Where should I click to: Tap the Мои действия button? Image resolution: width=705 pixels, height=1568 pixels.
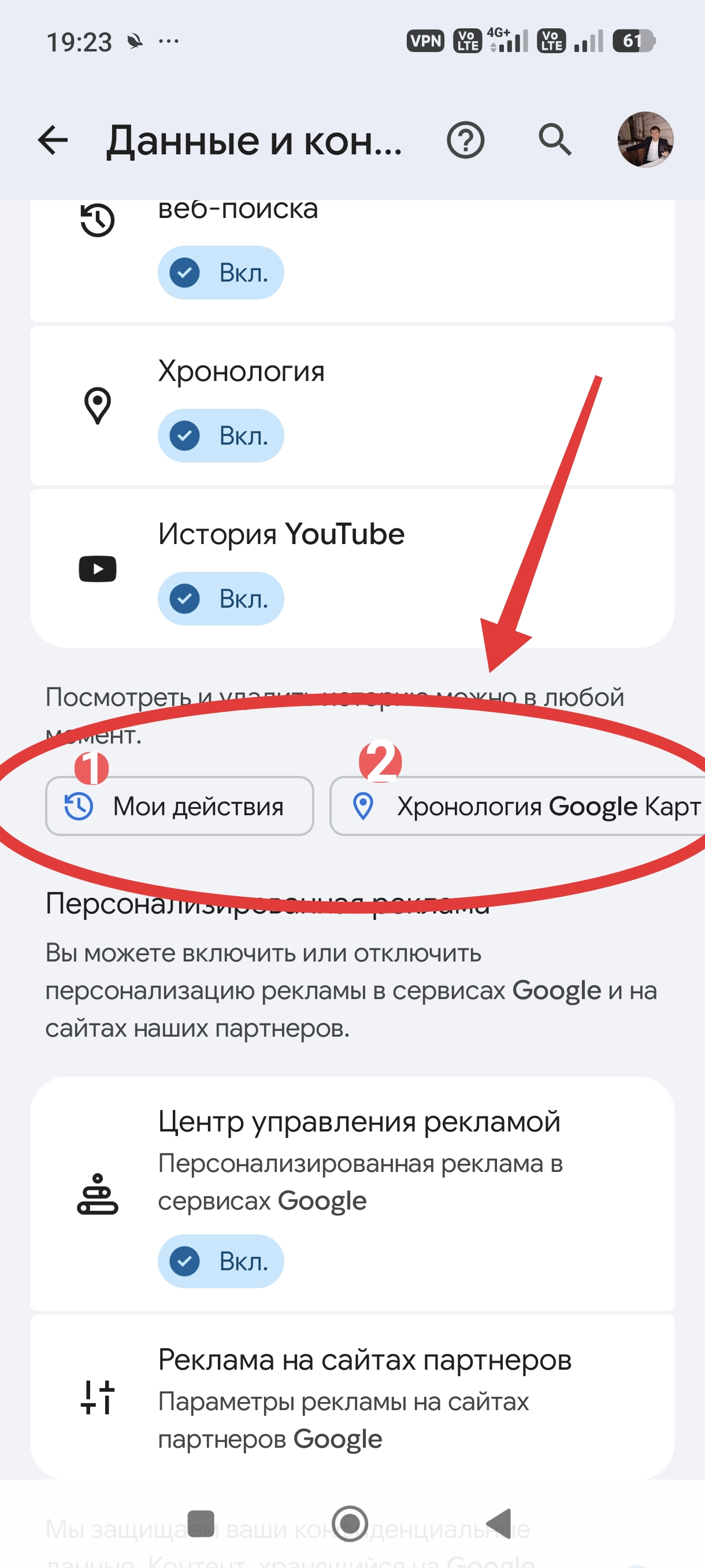tap(180, 806)
